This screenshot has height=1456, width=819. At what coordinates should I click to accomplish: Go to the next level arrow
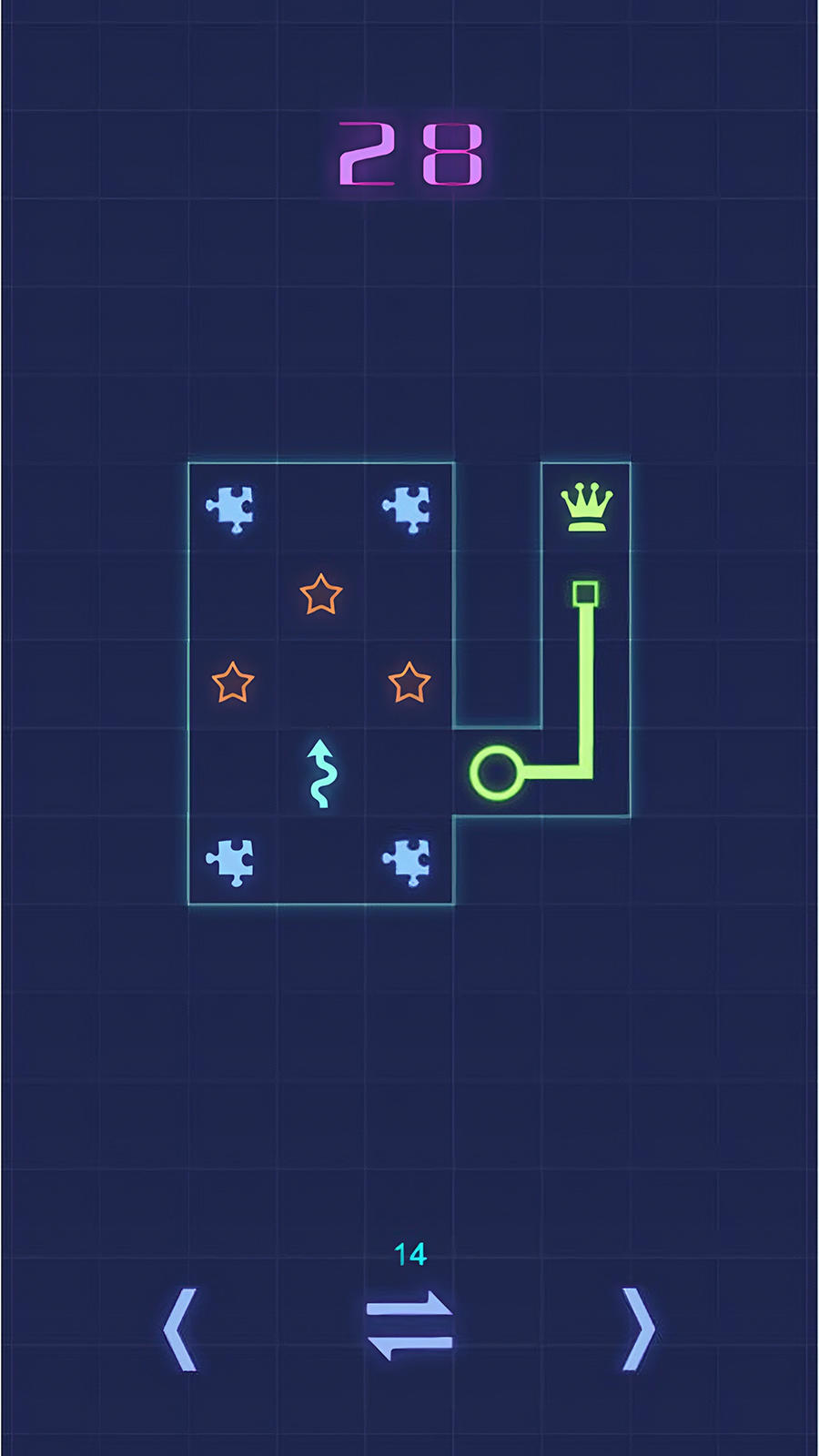click(639, 1329)
